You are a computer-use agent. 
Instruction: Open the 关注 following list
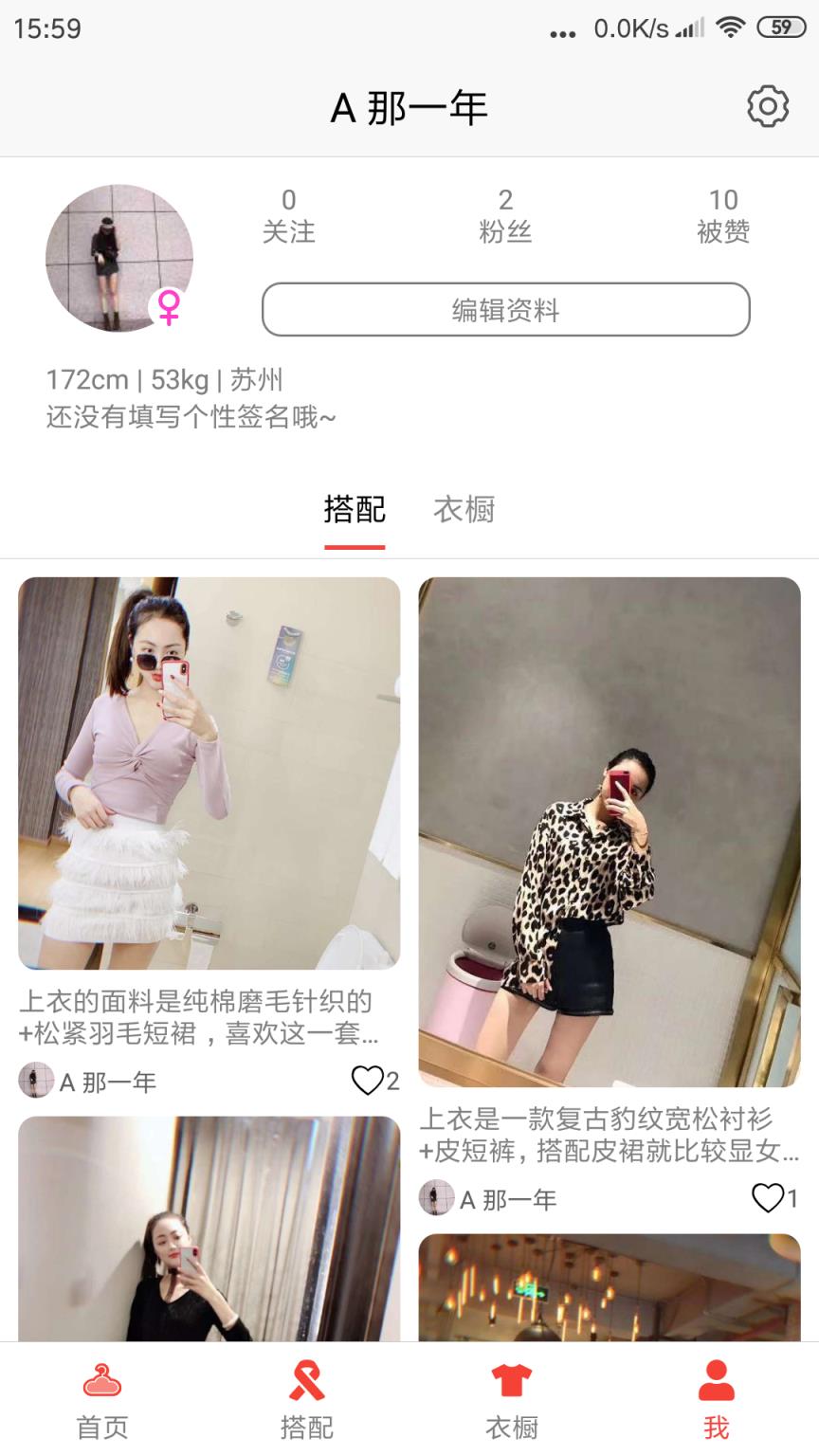[x=287, y=216]
